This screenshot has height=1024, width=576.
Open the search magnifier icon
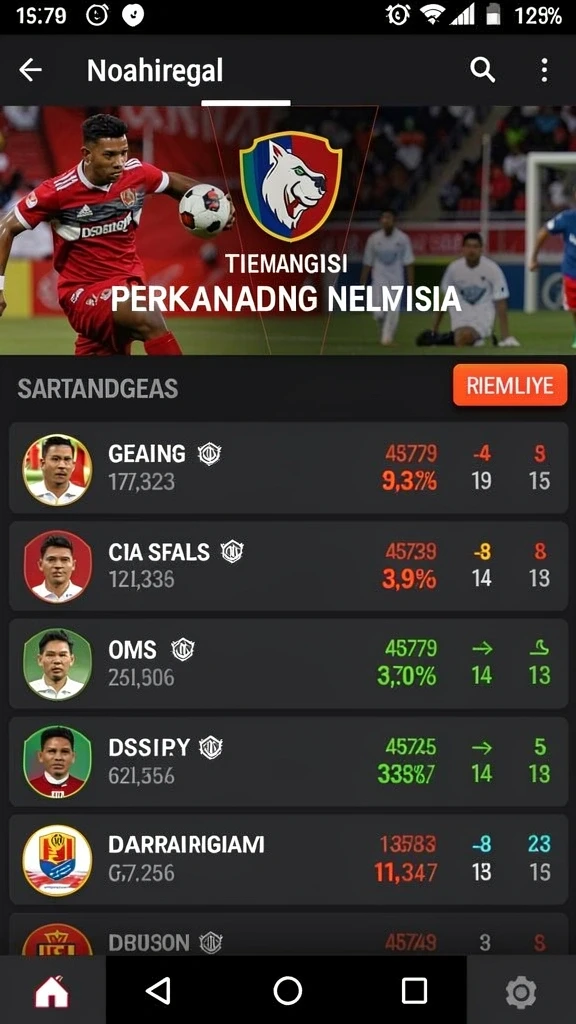483,70
